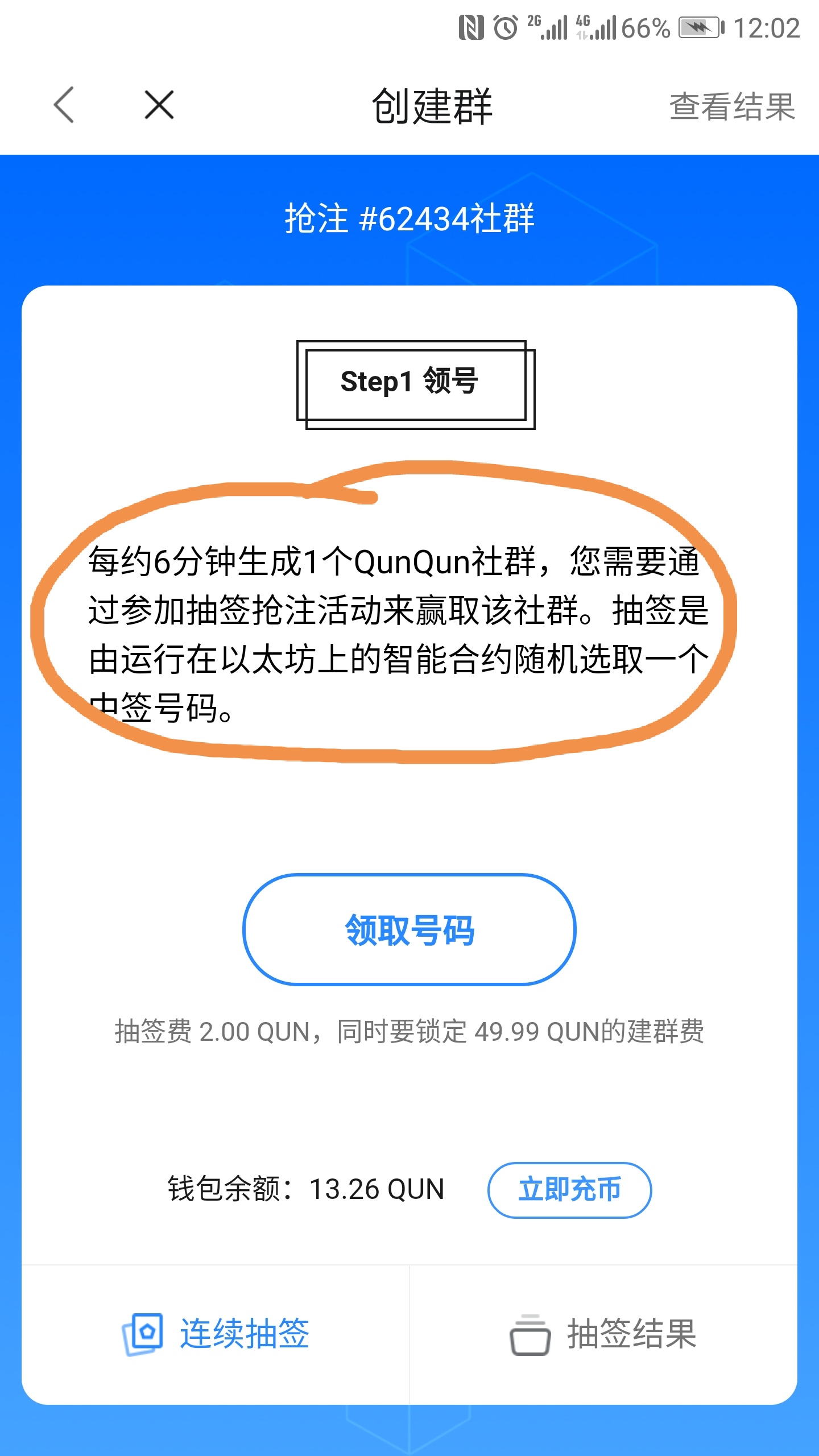Go back using the left arrow
The height and width of the screenshot is (1456, 819).
[x=64, y=105]
